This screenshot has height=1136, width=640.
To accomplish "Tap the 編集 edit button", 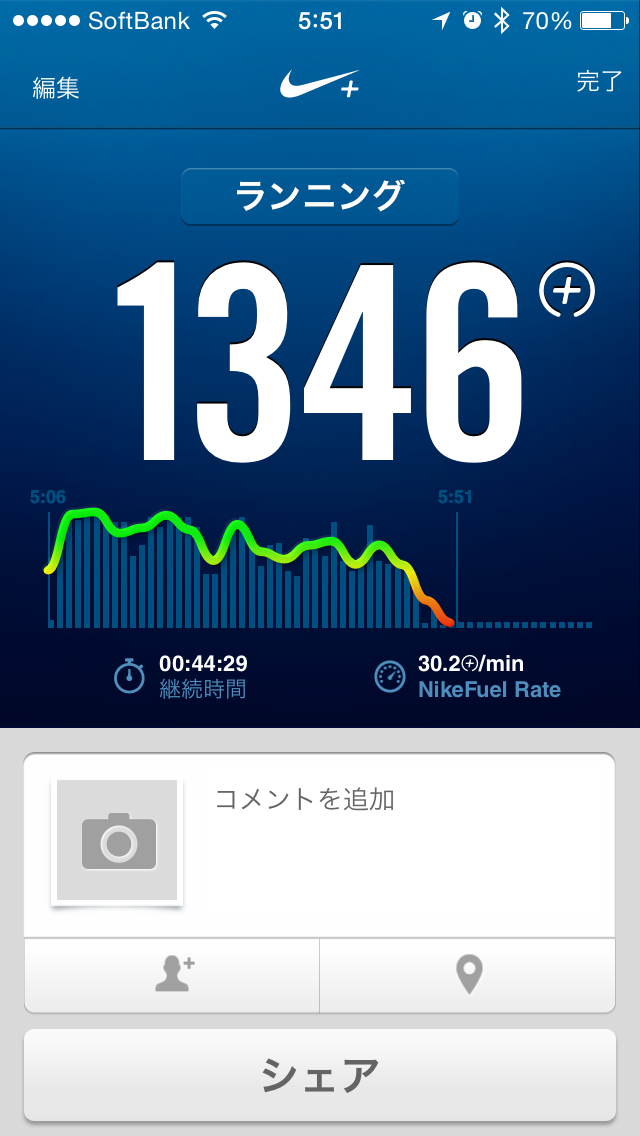I will coord(56,88).
